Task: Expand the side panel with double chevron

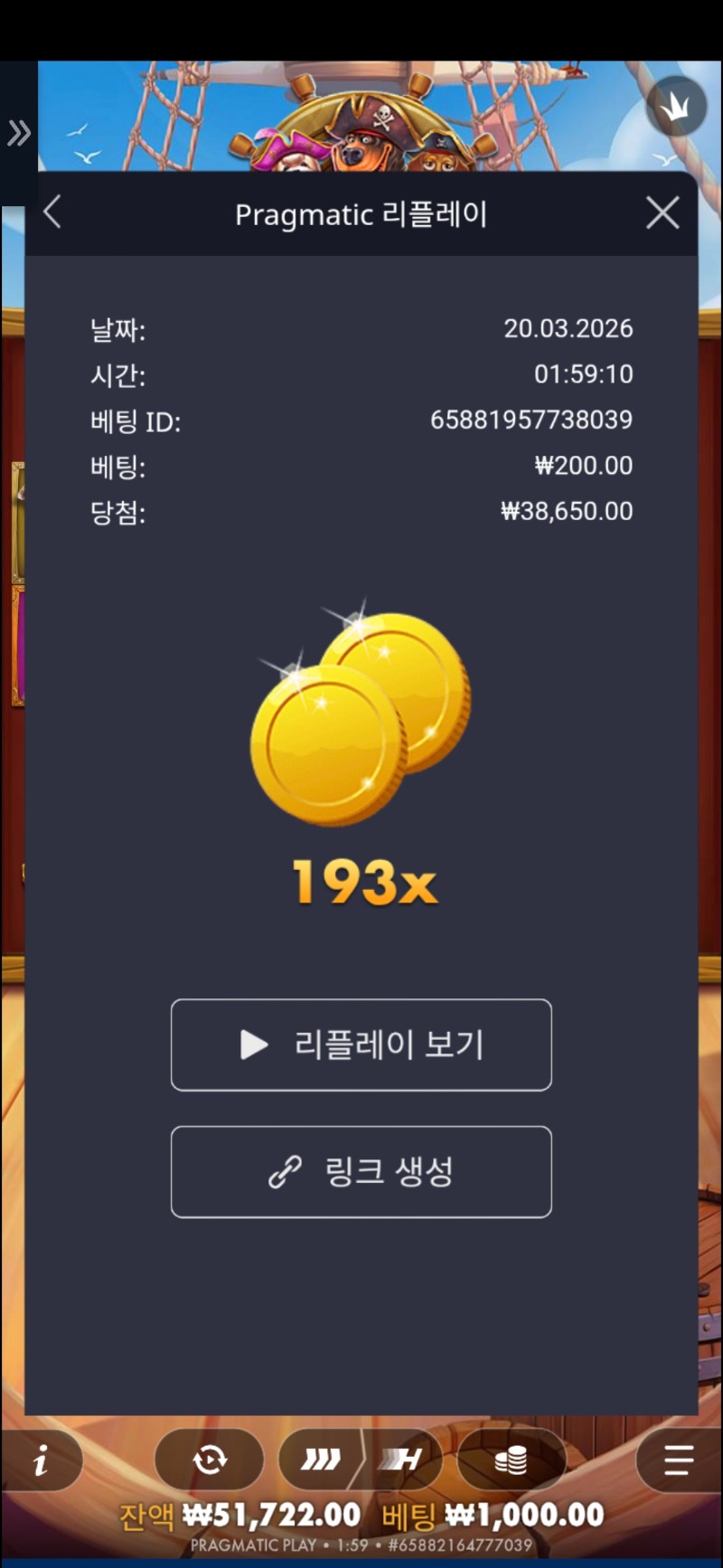Action: click(x=18, y=134)
